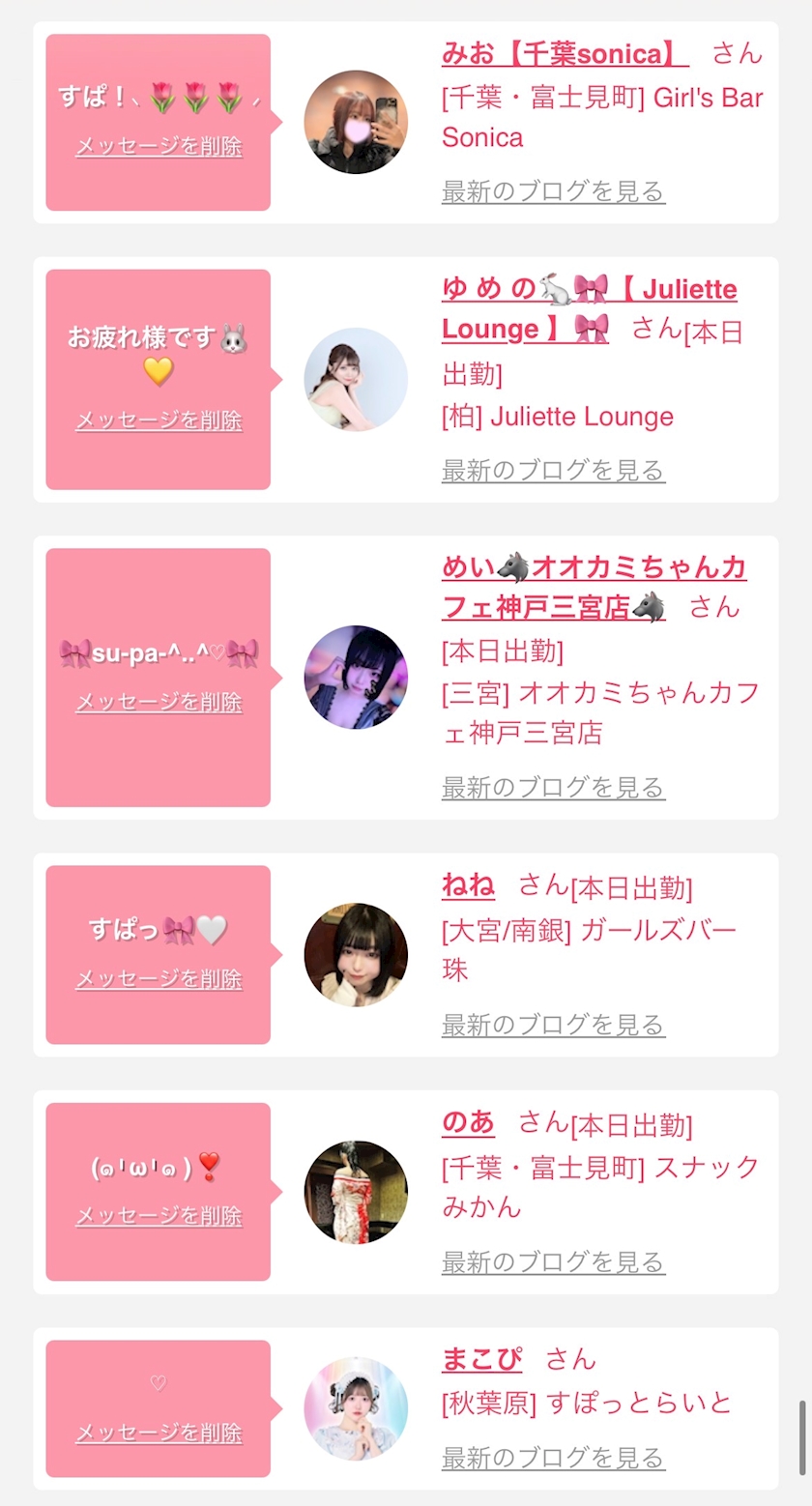This screenshot has height=1506, width=812.
Task: Delete the (๑'ω'๑) message
Action: [x=159, y=1216]
